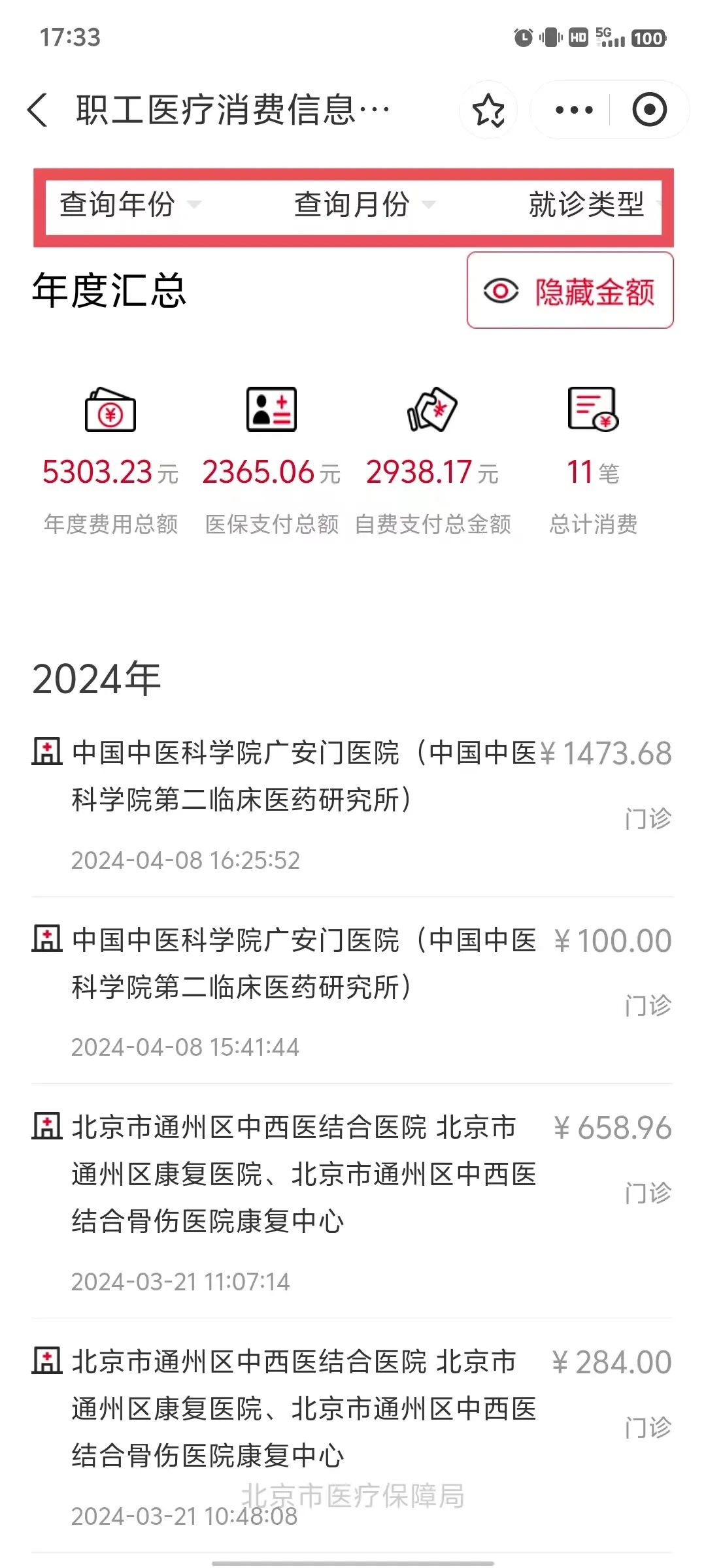
Task: Open the three-dot more options menu
Action: [x=573, y=110]
